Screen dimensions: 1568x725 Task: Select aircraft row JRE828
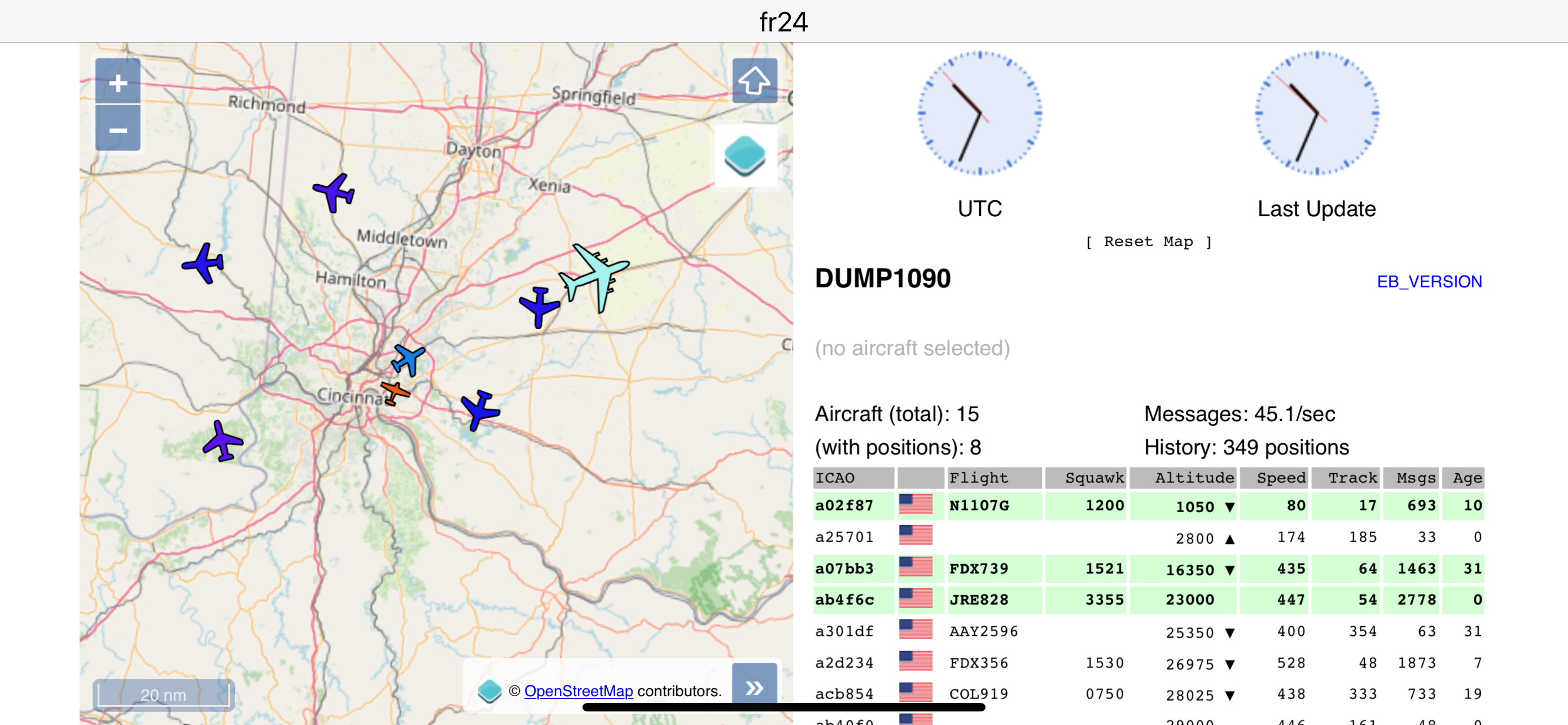coord(979,600)
